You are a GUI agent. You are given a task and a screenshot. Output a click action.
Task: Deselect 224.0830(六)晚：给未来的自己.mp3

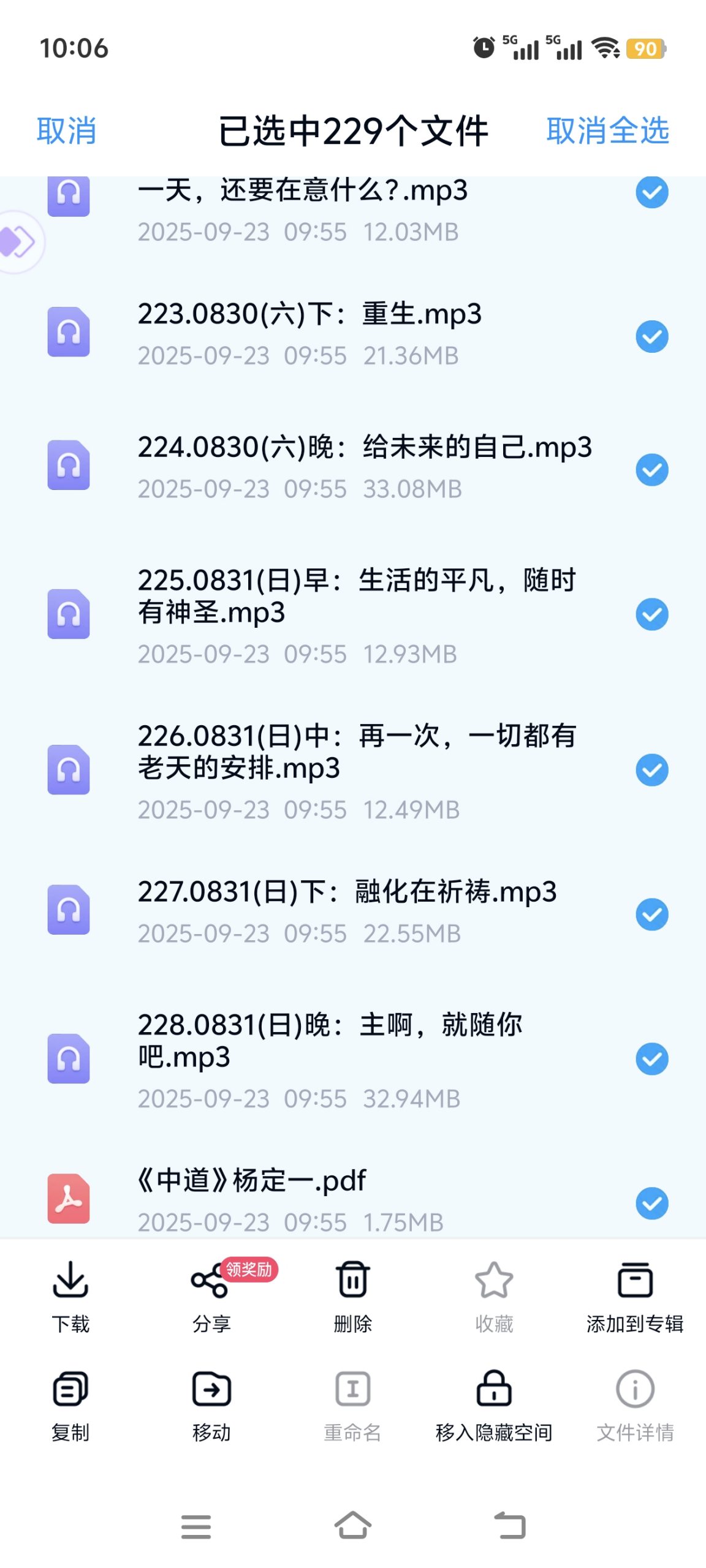point(651,470)
